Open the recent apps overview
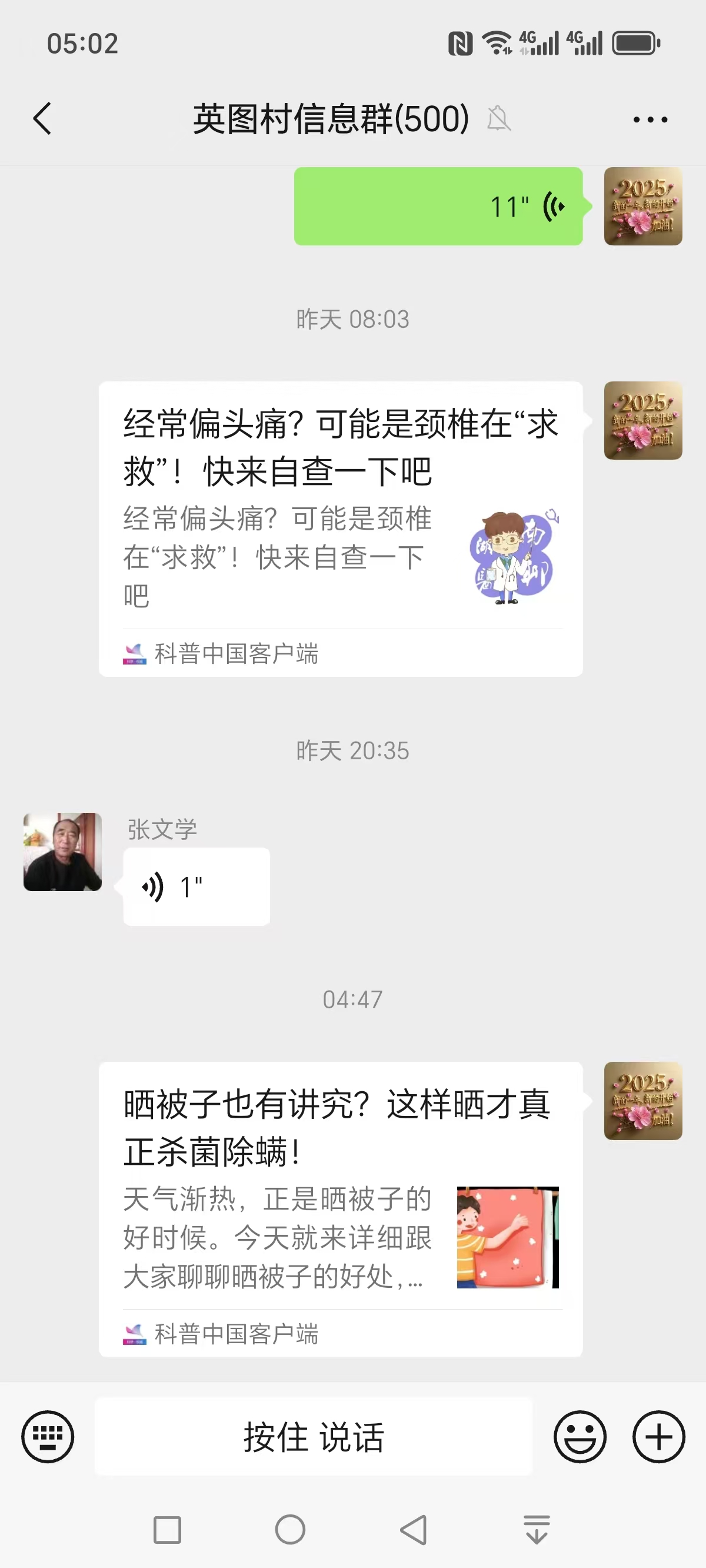This screenshot has width=706, height=1568. [167, 1530]
